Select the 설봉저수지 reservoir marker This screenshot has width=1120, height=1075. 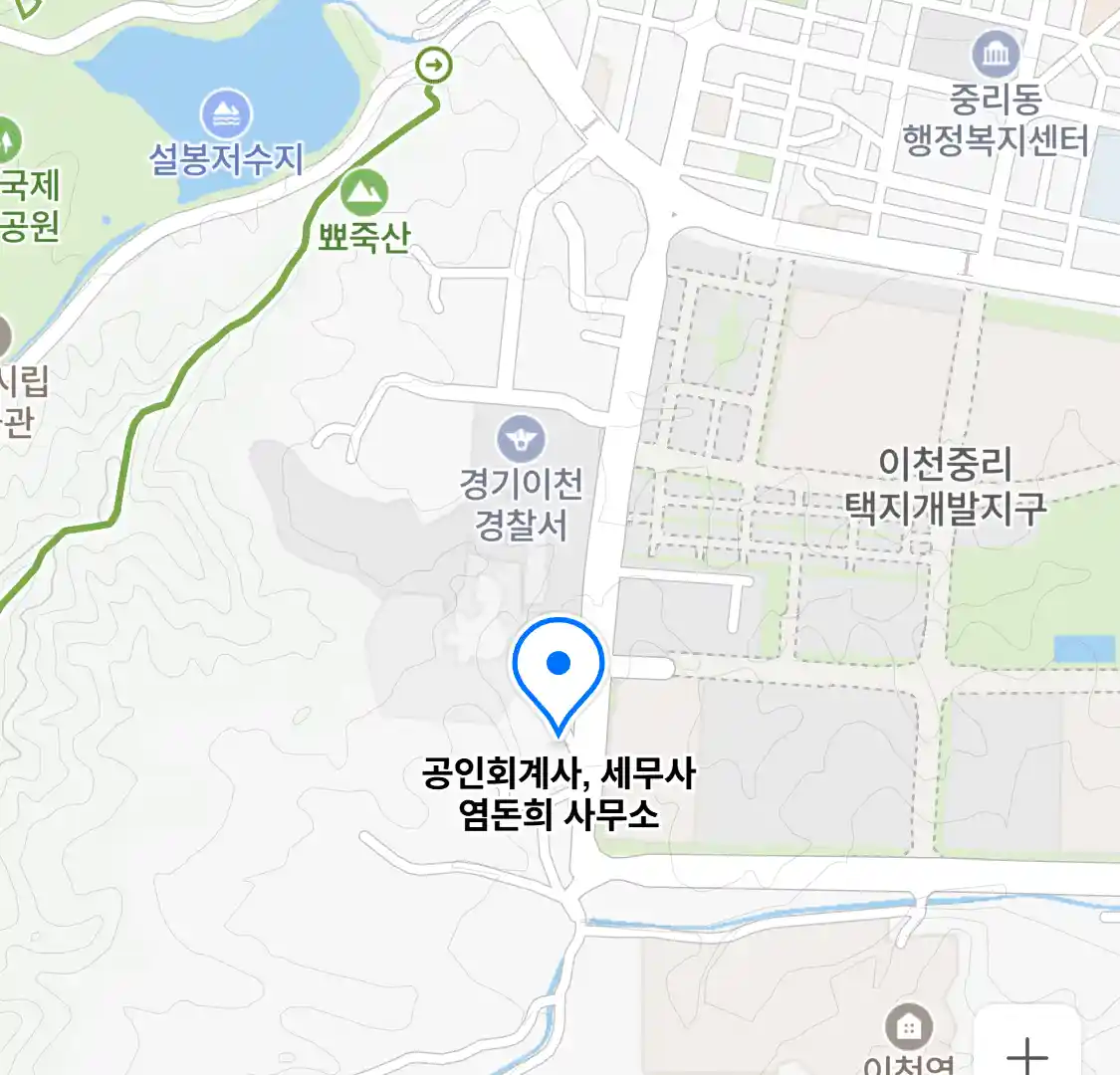(227, 116)
